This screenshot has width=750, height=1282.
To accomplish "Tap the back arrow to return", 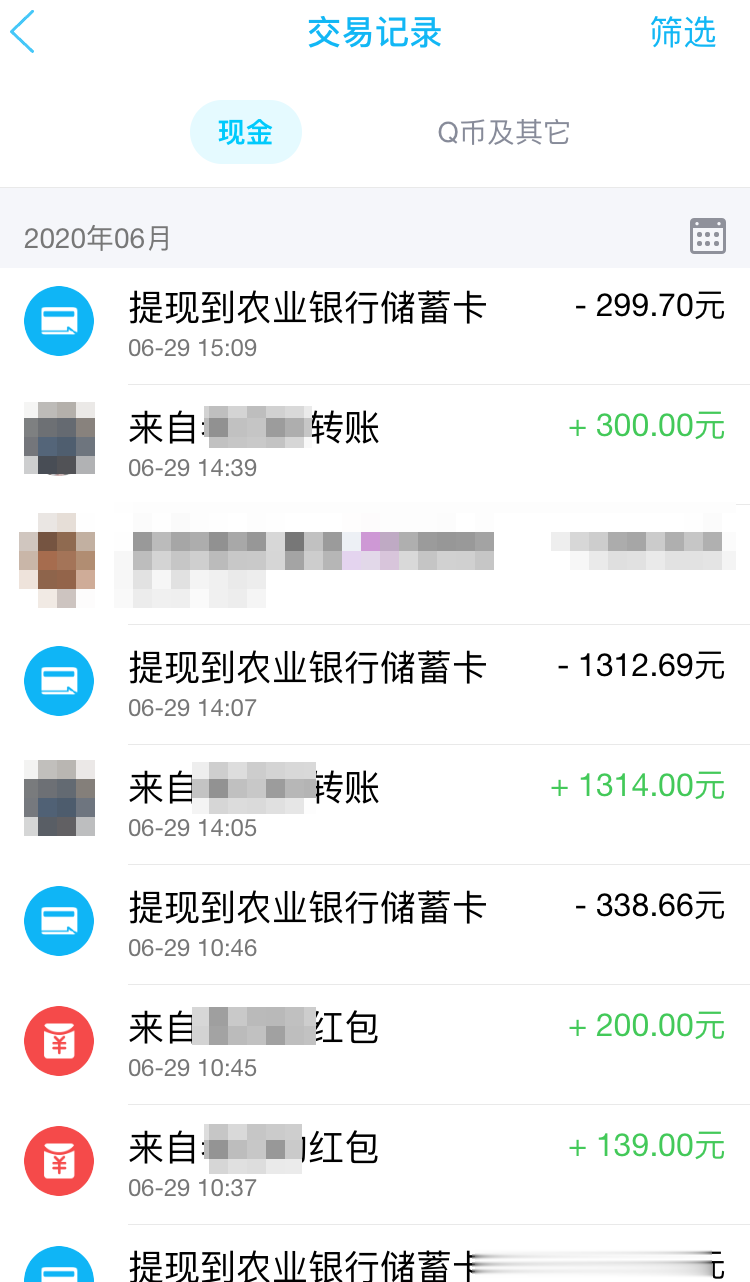I will point(22,33).
